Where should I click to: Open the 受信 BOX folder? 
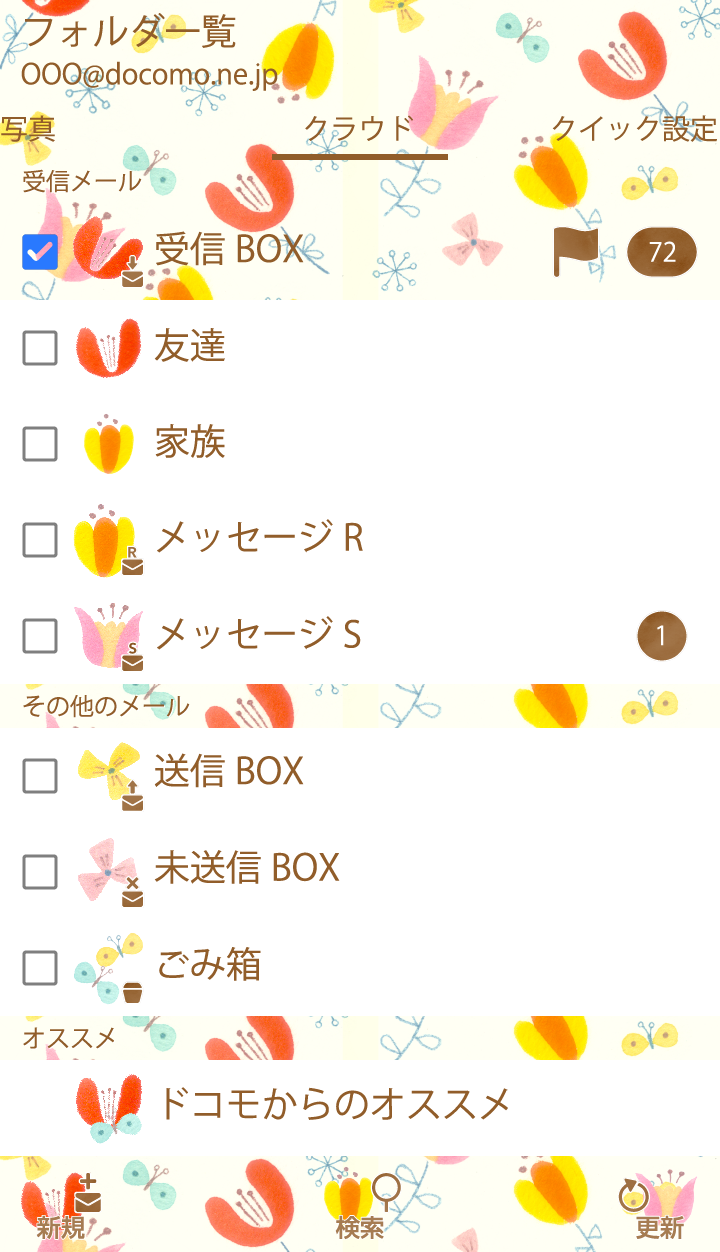[x=229, y=250]
